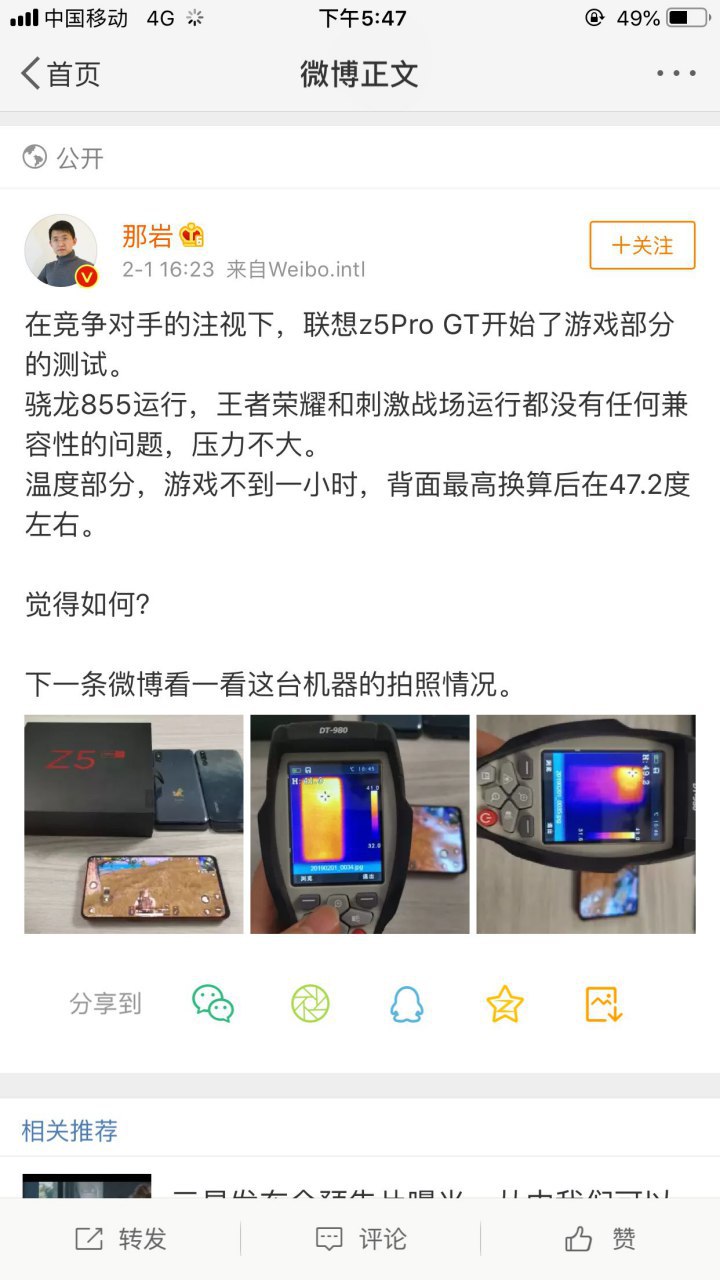Share to WeChat Moments
The height and width of the screenshot is (1280, 720).
[310, 1003]
